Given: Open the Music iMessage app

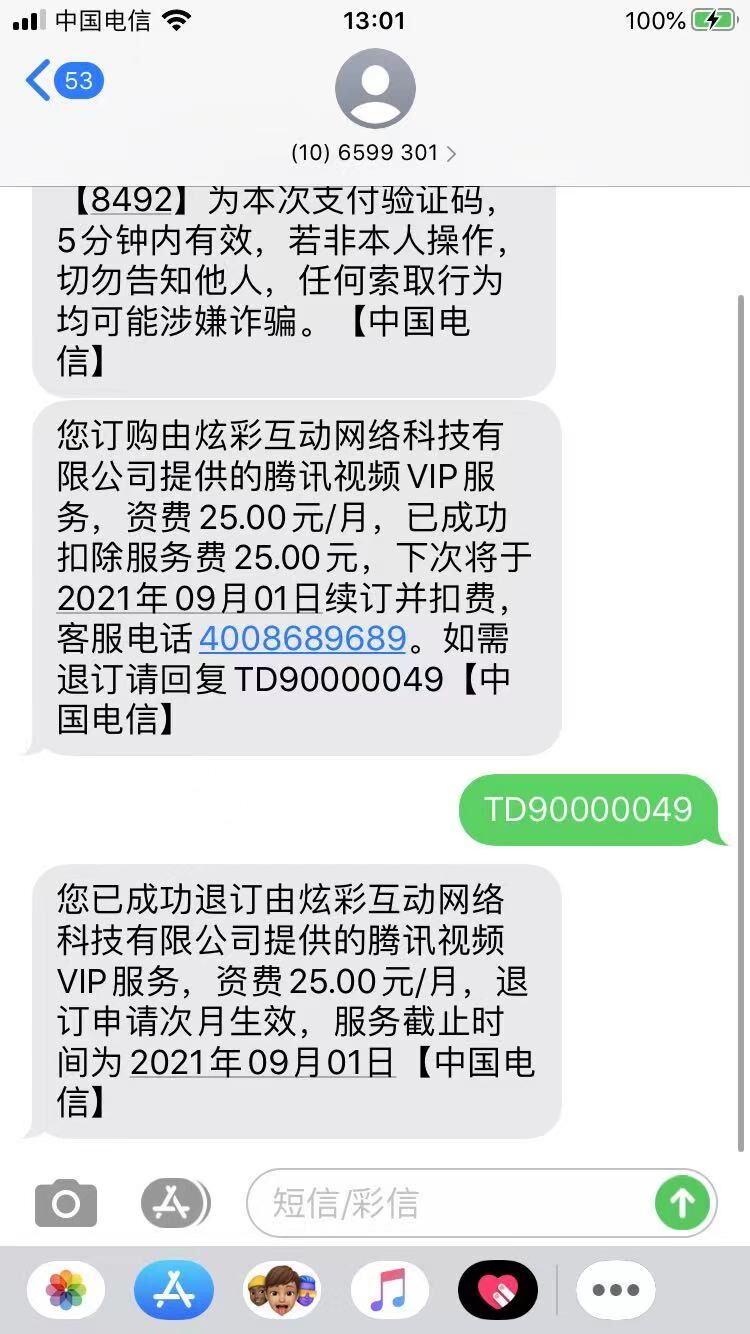Looking at the screenshot, I should point(389,1290).
